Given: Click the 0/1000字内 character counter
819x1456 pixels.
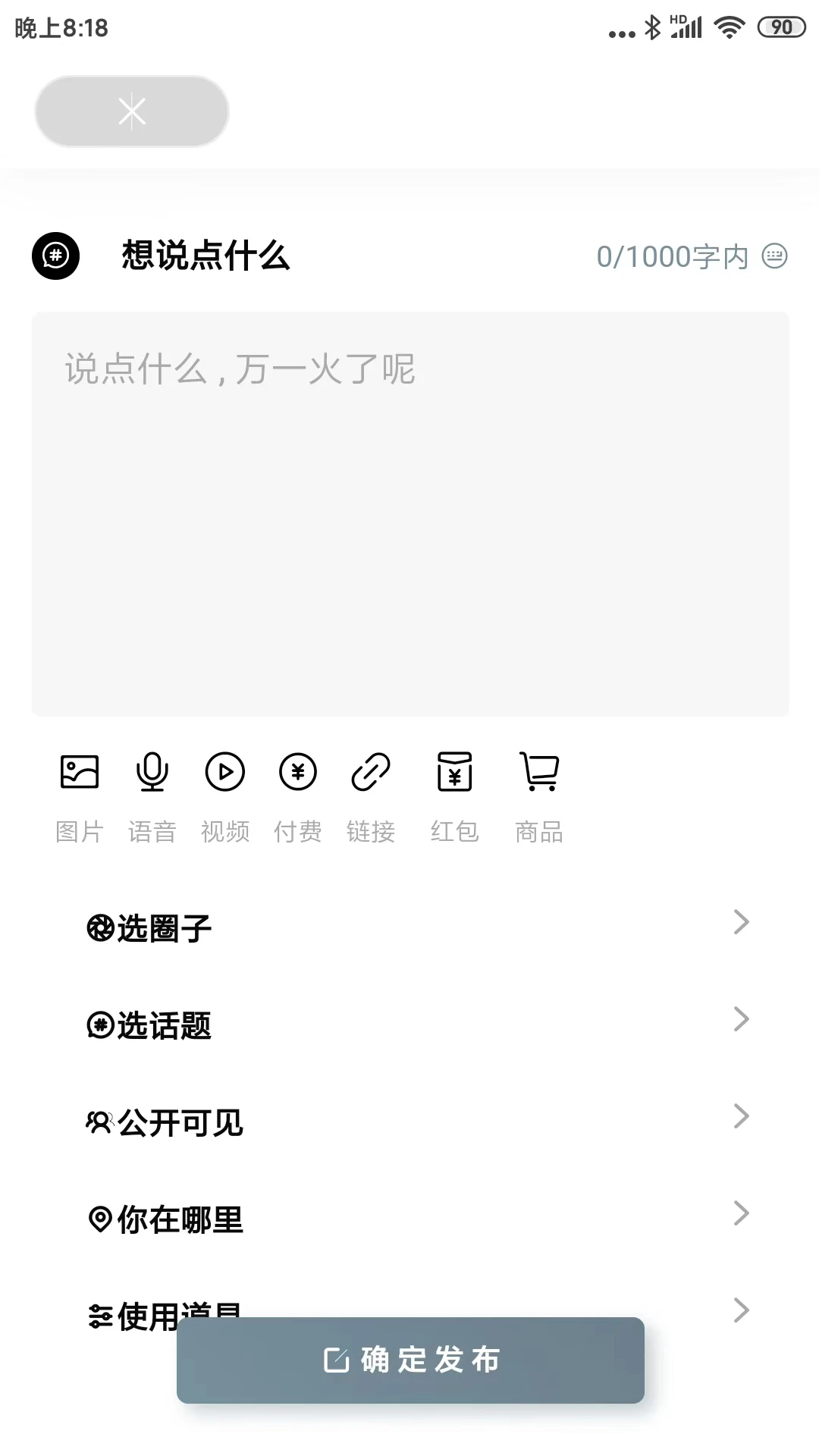Looking at the screenshot, I should (x=673, y=256).
